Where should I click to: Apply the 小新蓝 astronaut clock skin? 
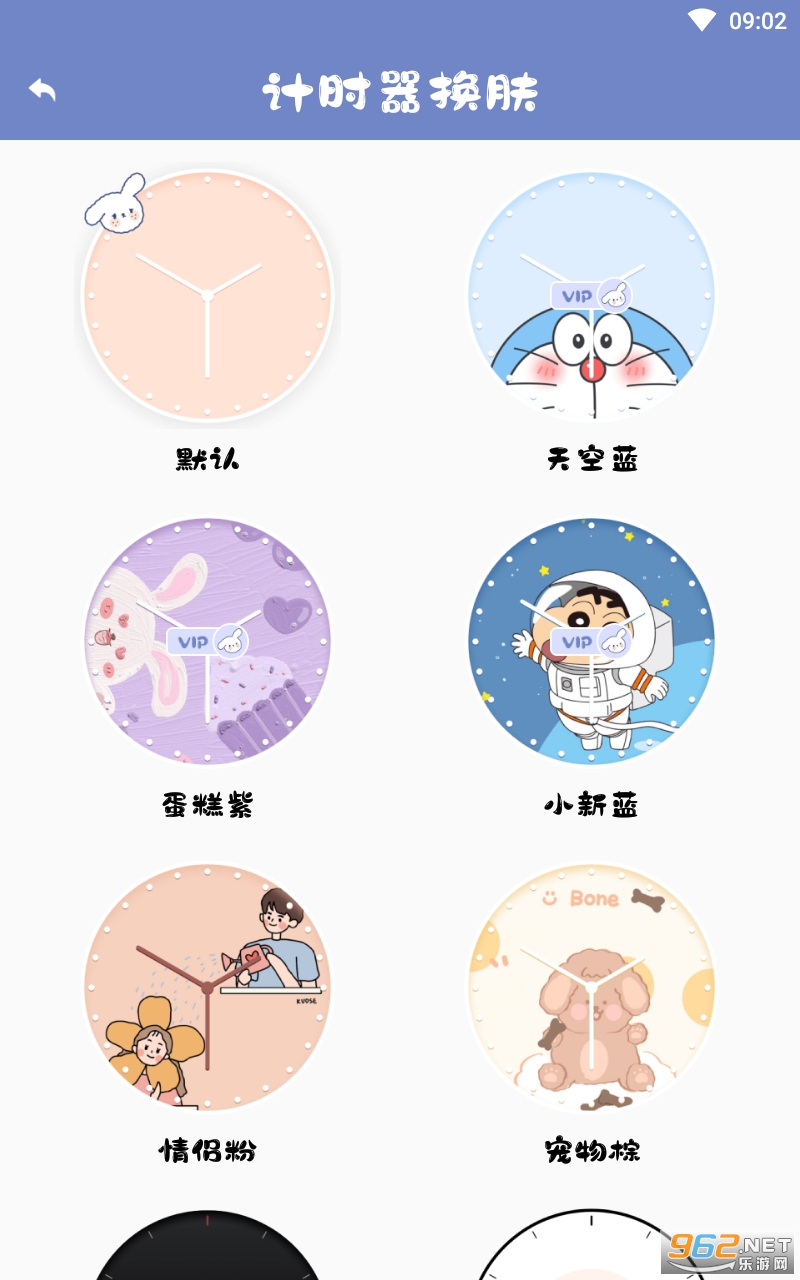[592, 641]
